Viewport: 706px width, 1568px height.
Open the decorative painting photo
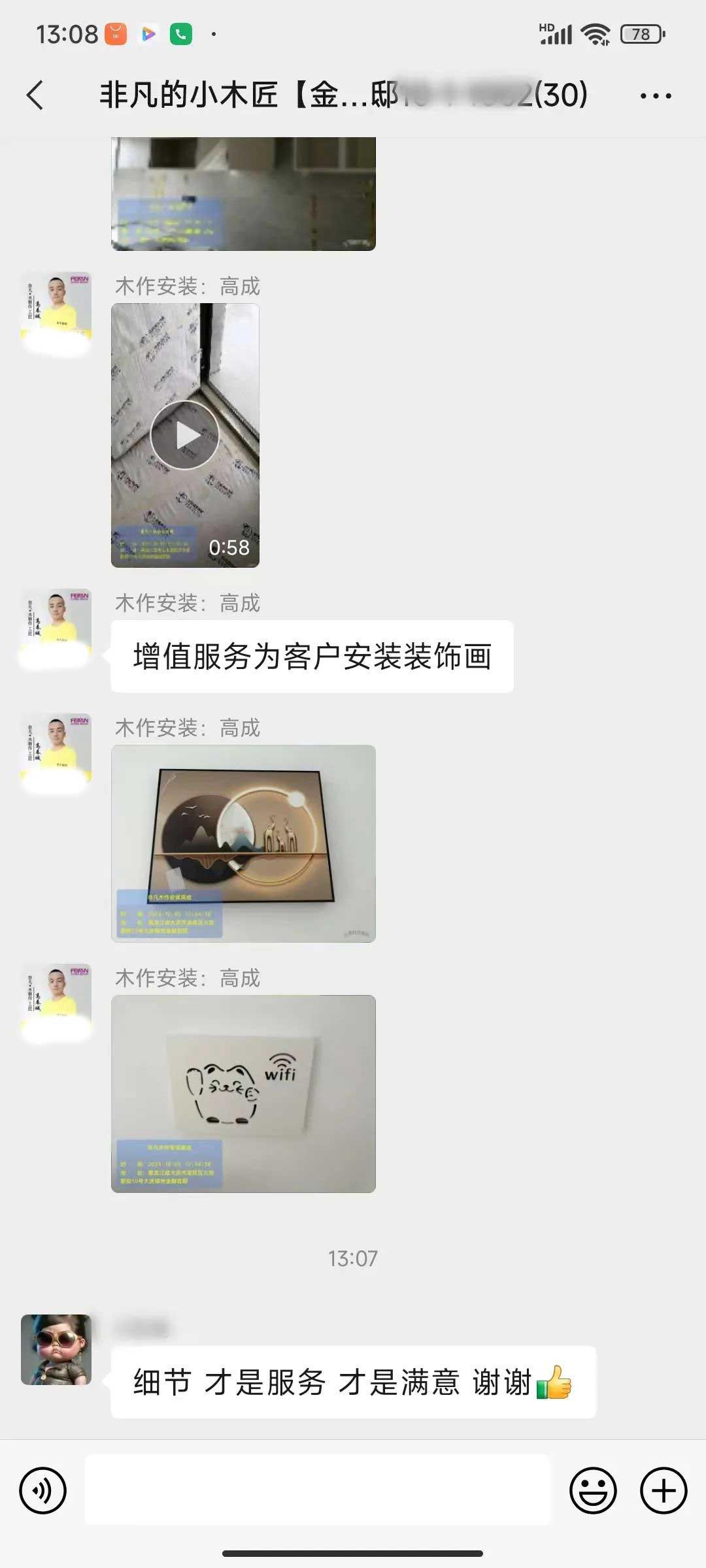click(x=243, y=843)
